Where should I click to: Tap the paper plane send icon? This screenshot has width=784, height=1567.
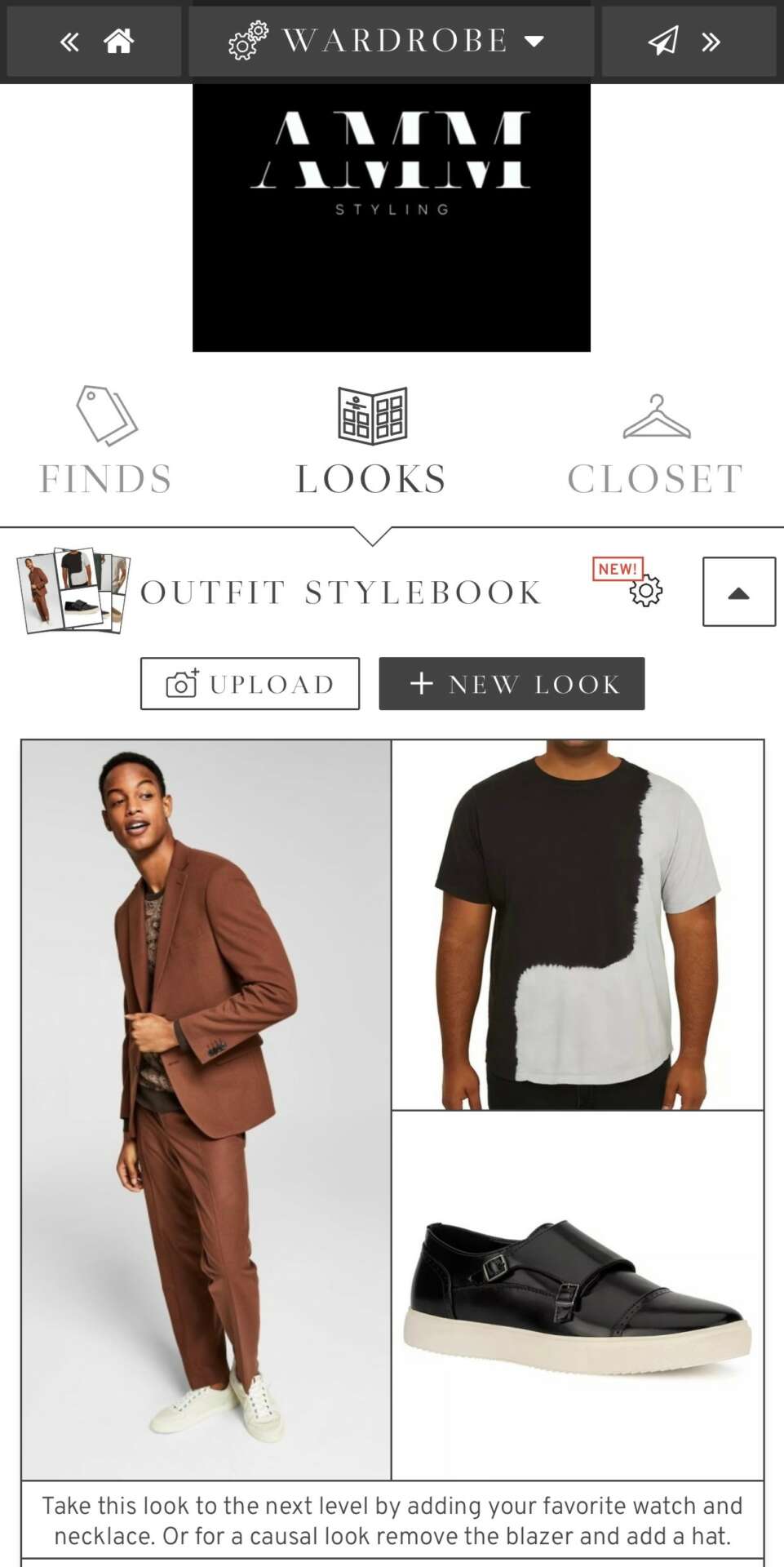coord(663,41)
